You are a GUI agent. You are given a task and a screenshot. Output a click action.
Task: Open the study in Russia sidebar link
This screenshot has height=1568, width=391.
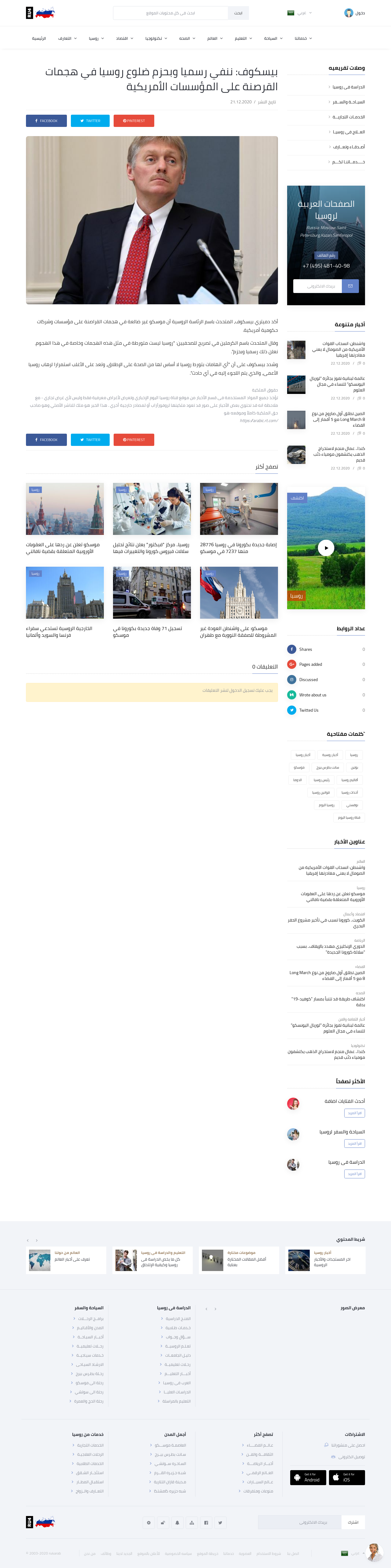click(x=348, y=87)
